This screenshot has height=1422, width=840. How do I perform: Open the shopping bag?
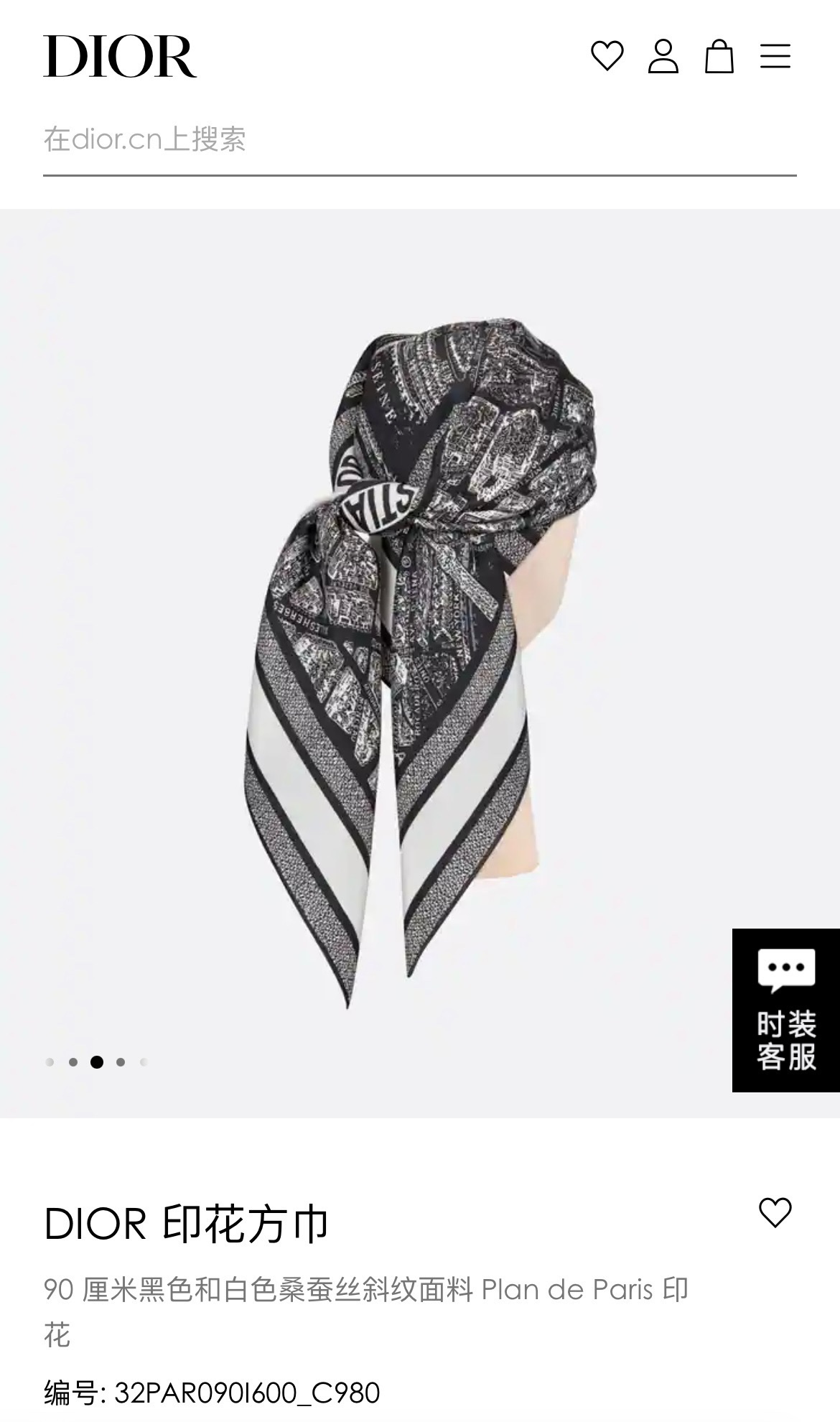[x=719, y=56]
